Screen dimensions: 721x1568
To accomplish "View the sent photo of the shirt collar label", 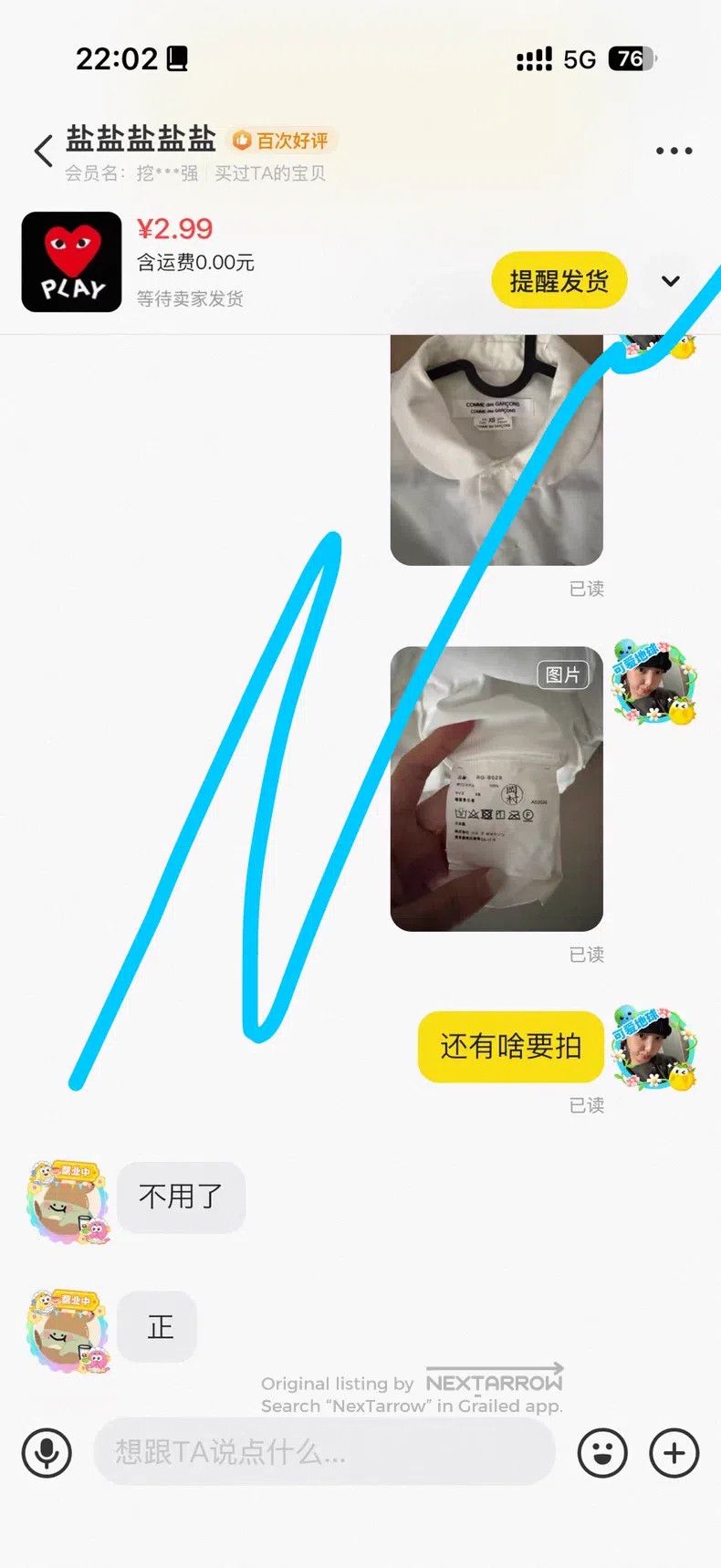I will pyautogui.click(x=496, y=450).
